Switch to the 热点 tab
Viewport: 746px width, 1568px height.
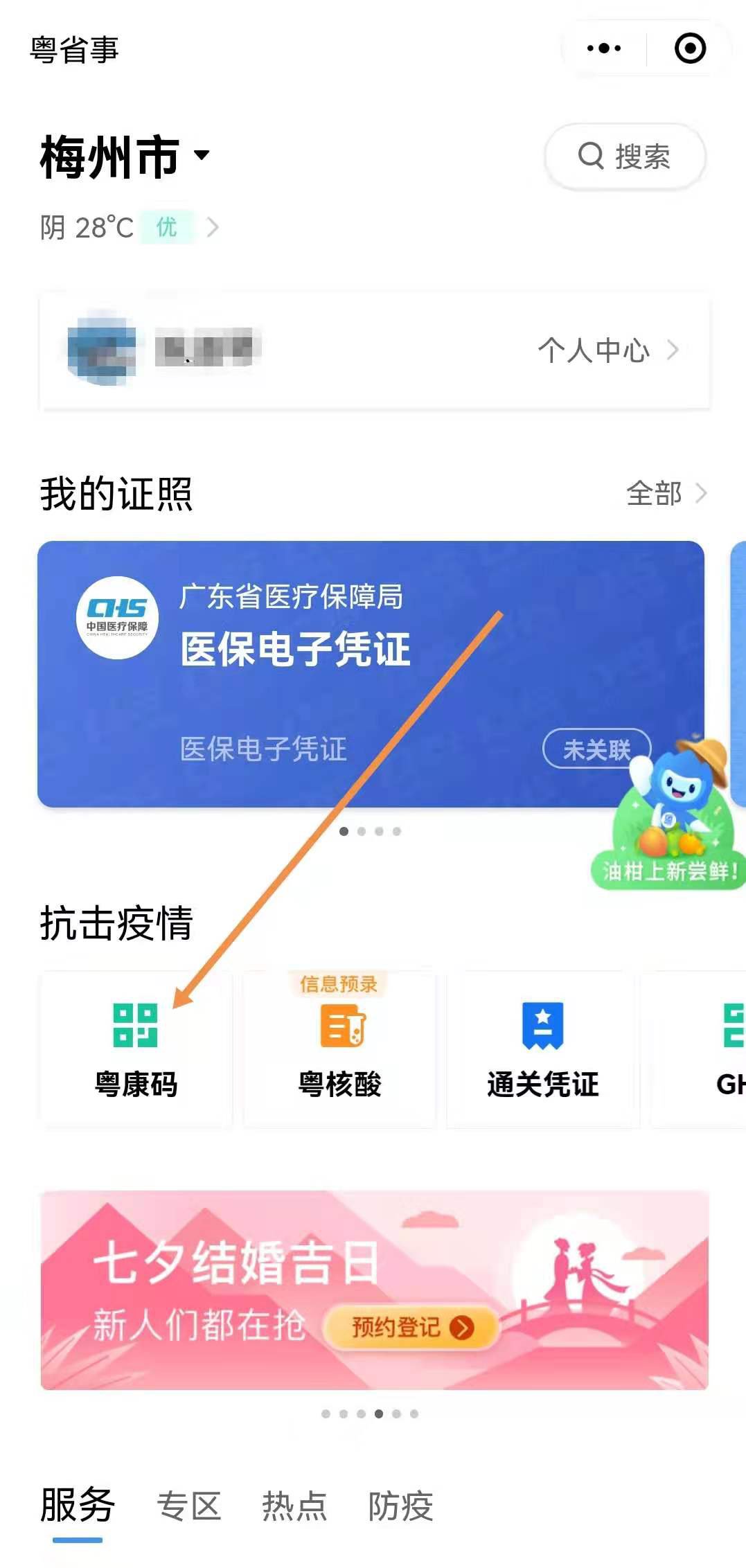pos(294,1506)
